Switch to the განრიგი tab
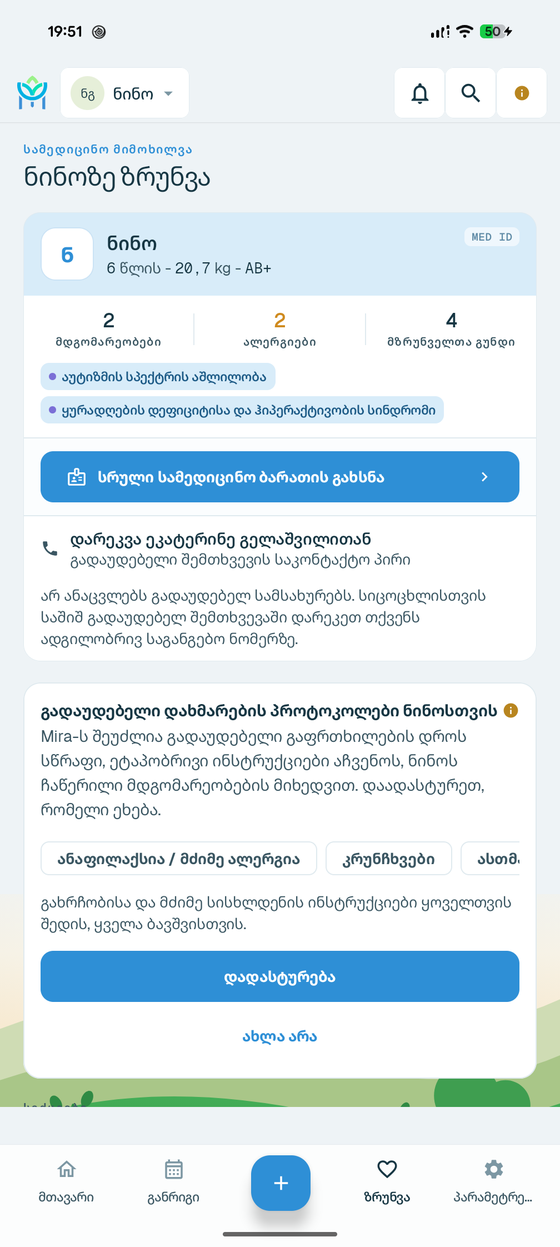Screen dimensions: 560x1247 pos(173,1182)
